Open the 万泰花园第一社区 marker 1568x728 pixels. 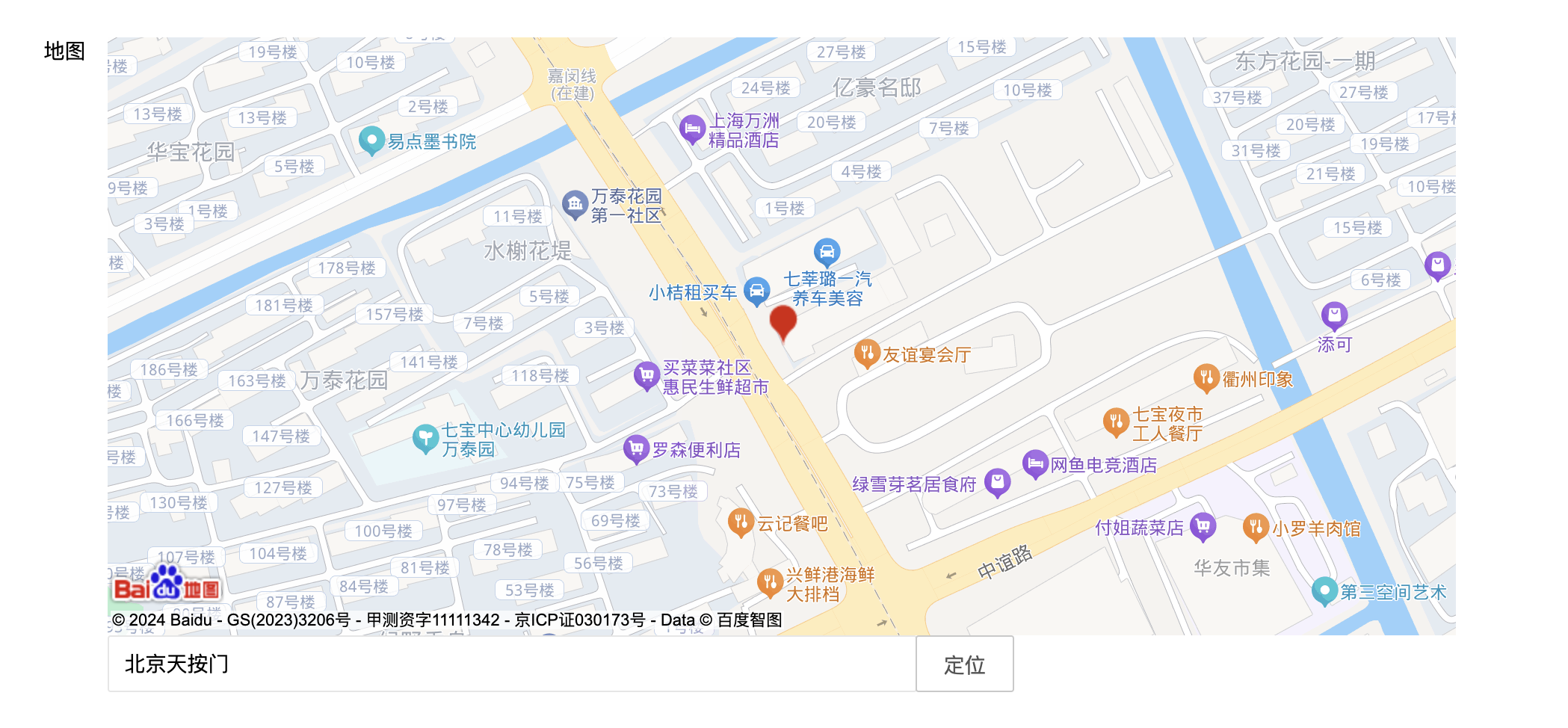575,204
